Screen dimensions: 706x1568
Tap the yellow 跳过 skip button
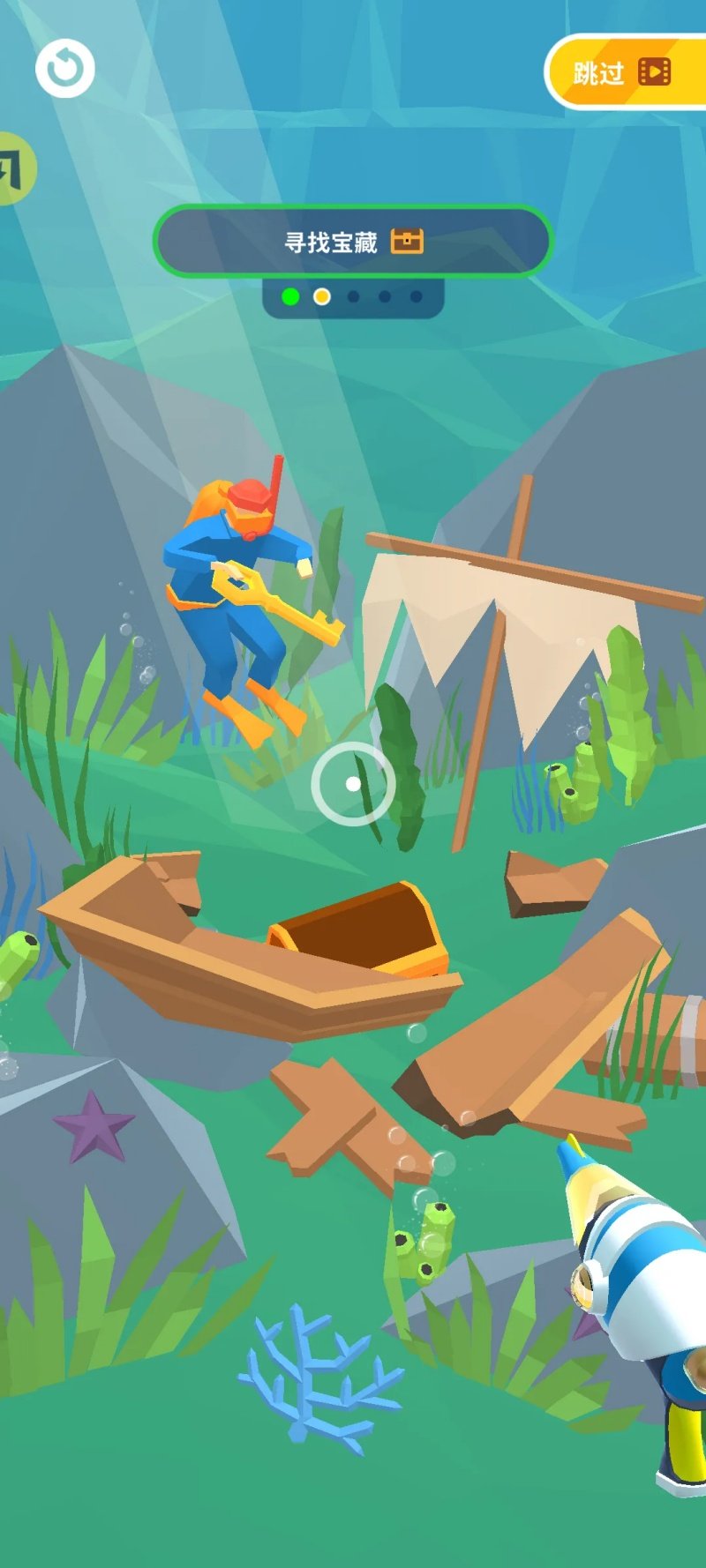click(626, 71)
